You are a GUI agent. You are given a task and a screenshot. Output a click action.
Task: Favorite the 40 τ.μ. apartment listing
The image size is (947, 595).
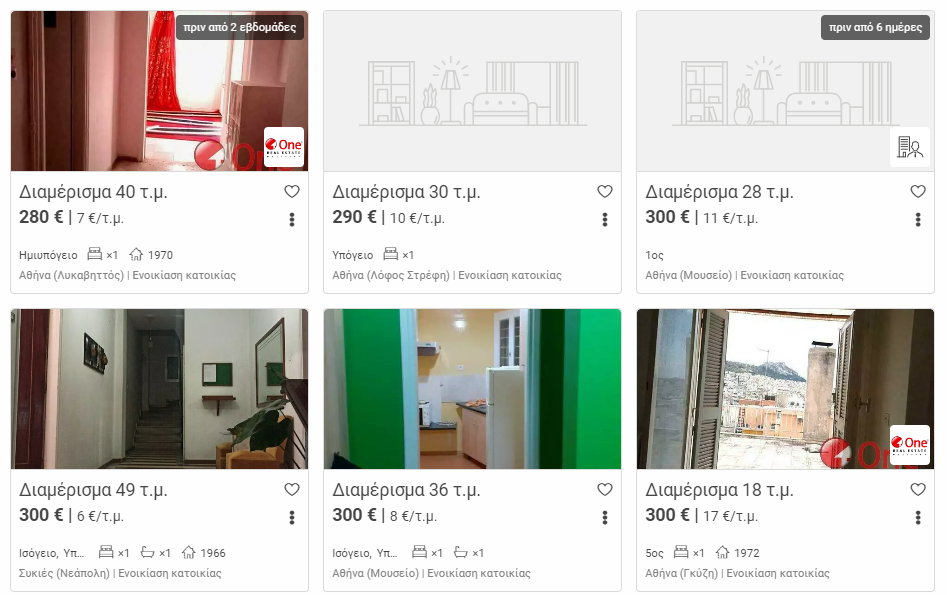pyautogui.click(x=292, y=192)
